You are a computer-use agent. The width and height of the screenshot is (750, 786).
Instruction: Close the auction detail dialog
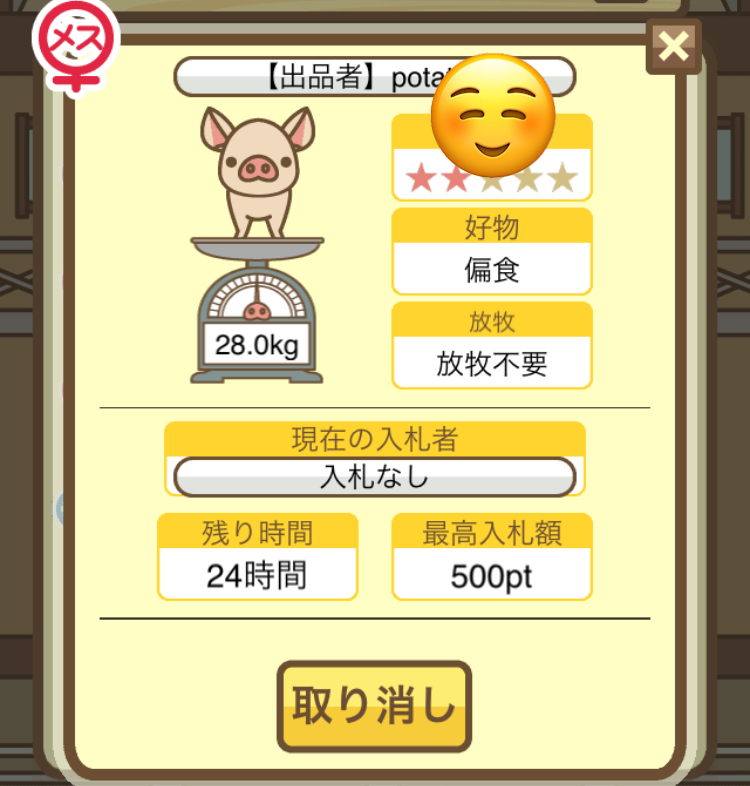[x=674, y=46]
